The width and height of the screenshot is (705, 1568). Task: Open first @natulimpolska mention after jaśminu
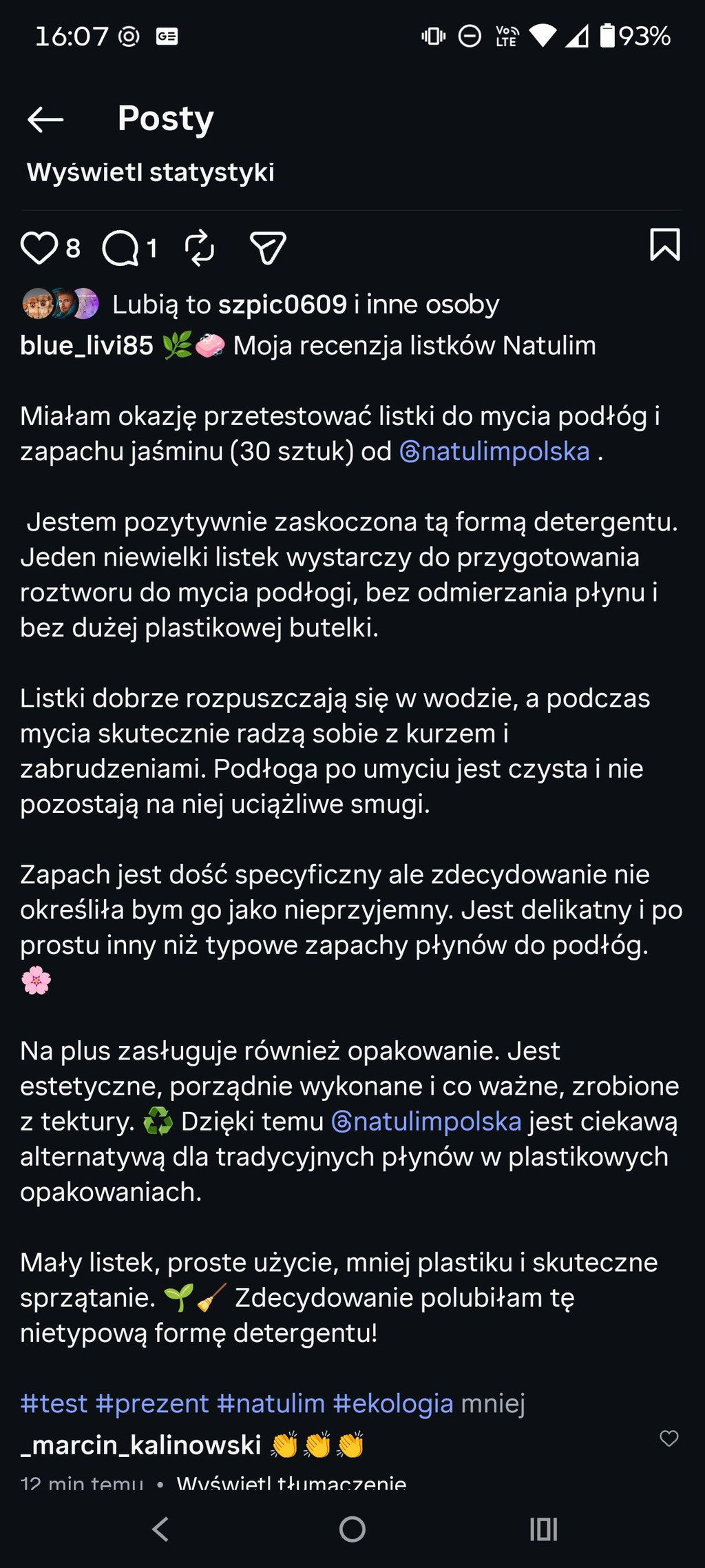coord(494,451)
